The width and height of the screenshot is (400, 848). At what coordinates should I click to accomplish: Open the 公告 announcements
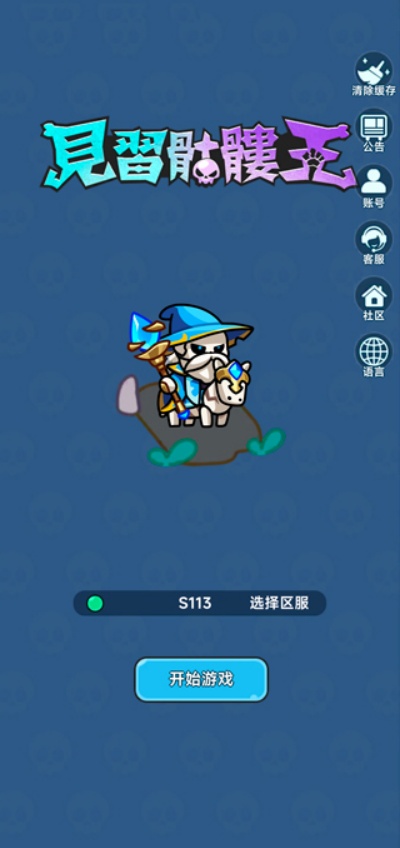click(374, 127)
